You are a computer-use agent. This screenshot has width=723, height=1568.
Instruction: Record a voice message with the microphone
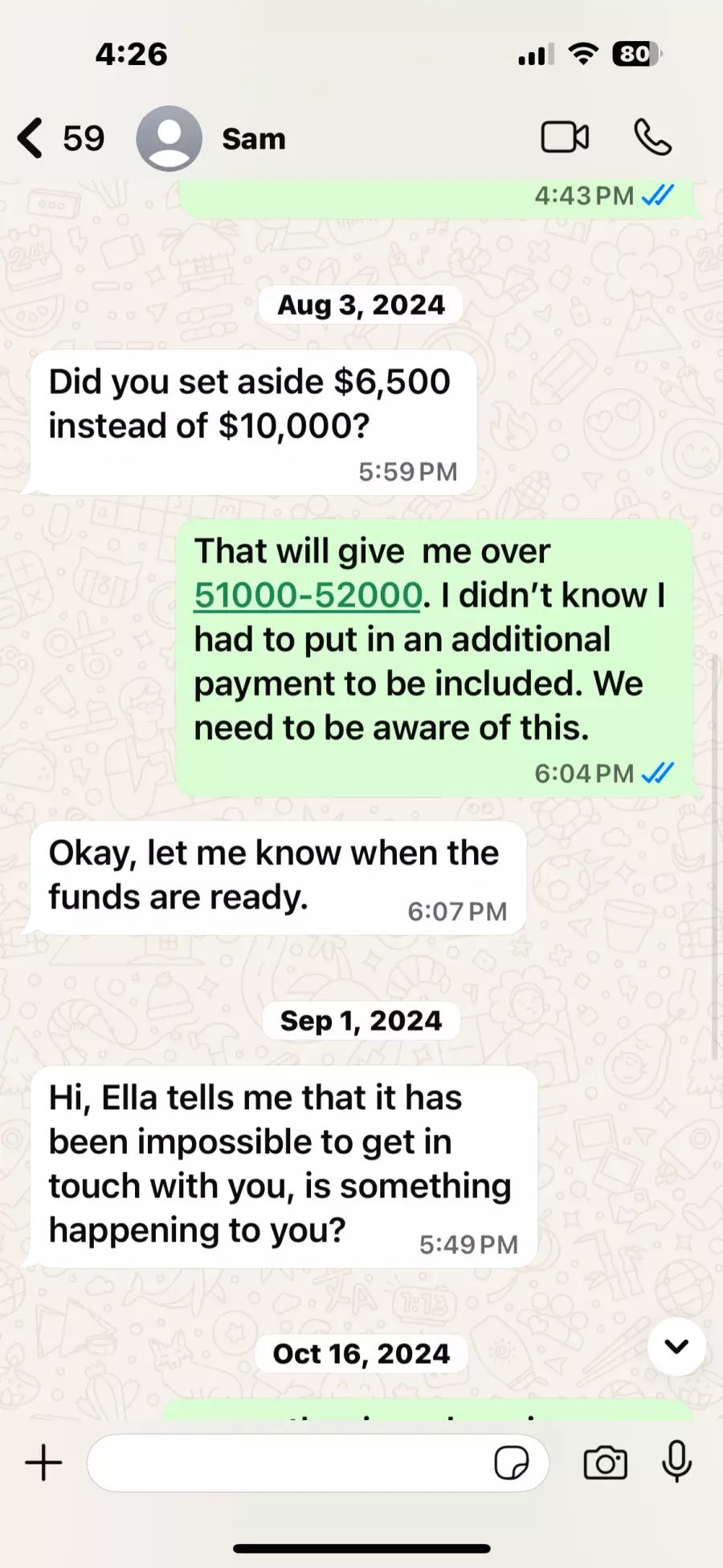676,1462
